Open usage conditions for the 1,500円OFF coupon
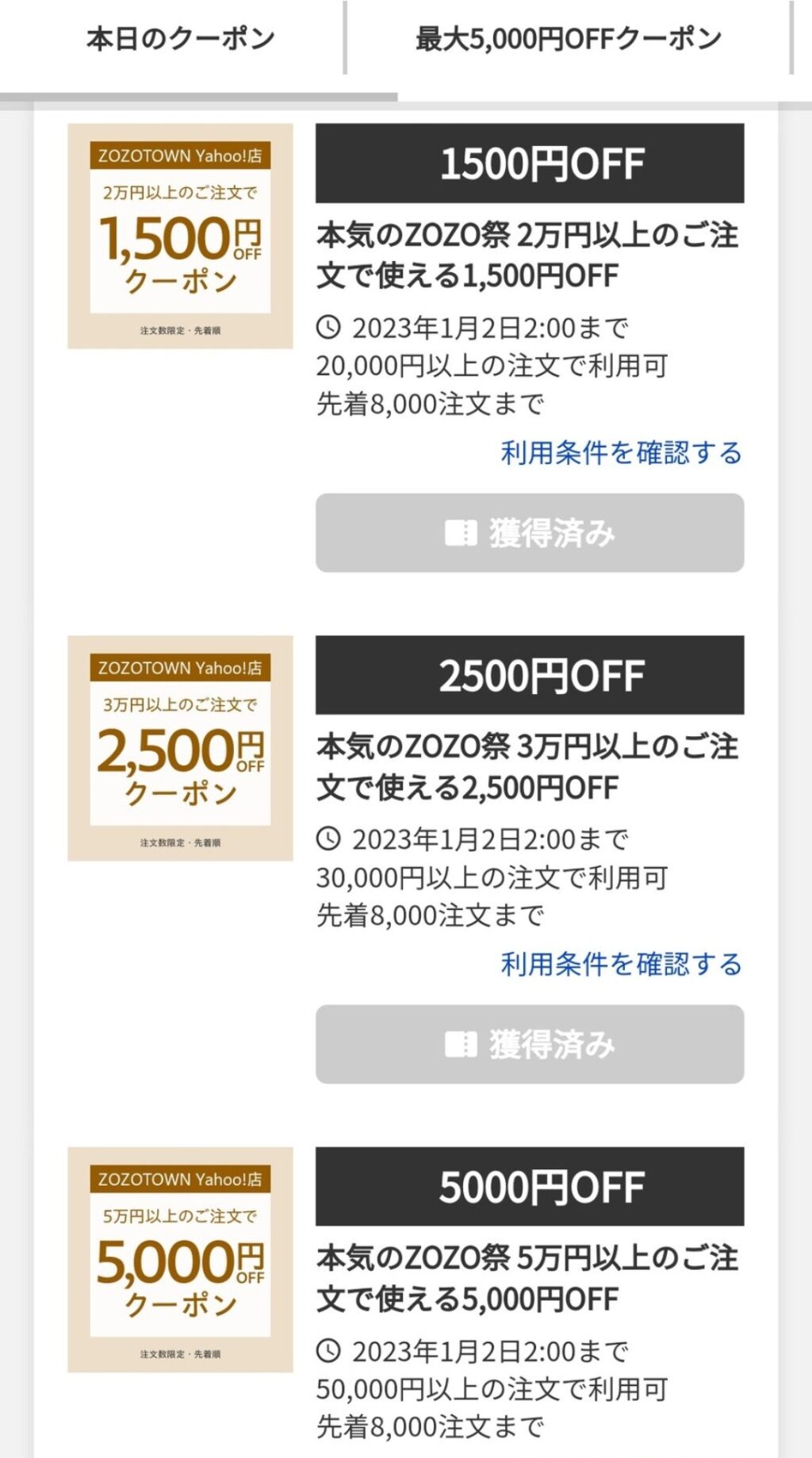Screen dimensions: 812x1458 click(x=621, y=452)
